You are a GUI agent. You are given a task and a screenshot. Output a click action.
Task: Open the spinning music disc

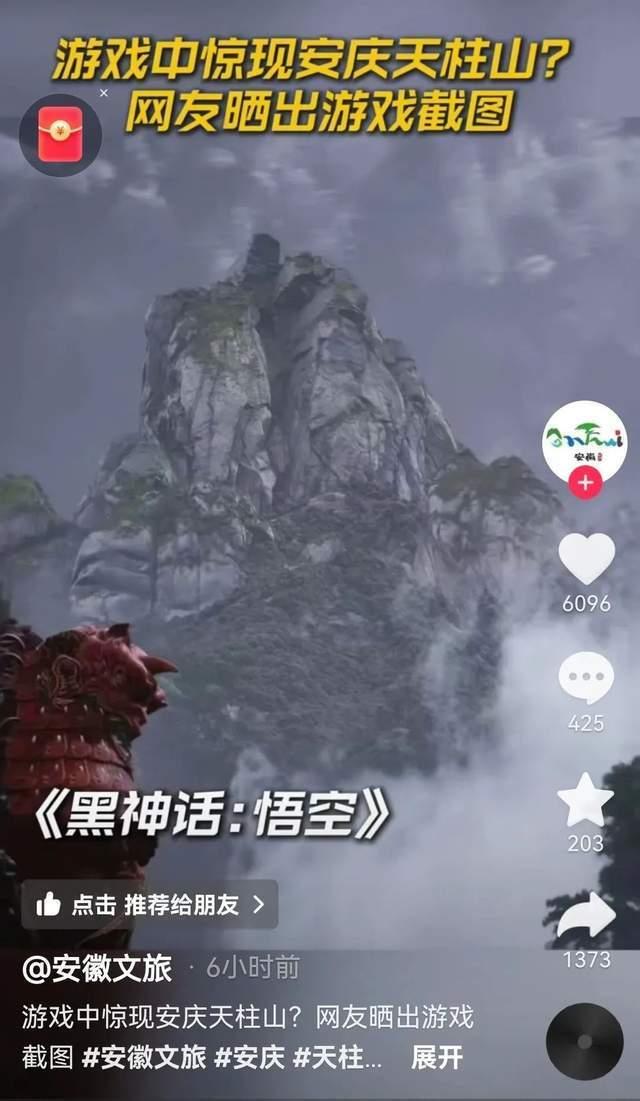pos(585,1041)
